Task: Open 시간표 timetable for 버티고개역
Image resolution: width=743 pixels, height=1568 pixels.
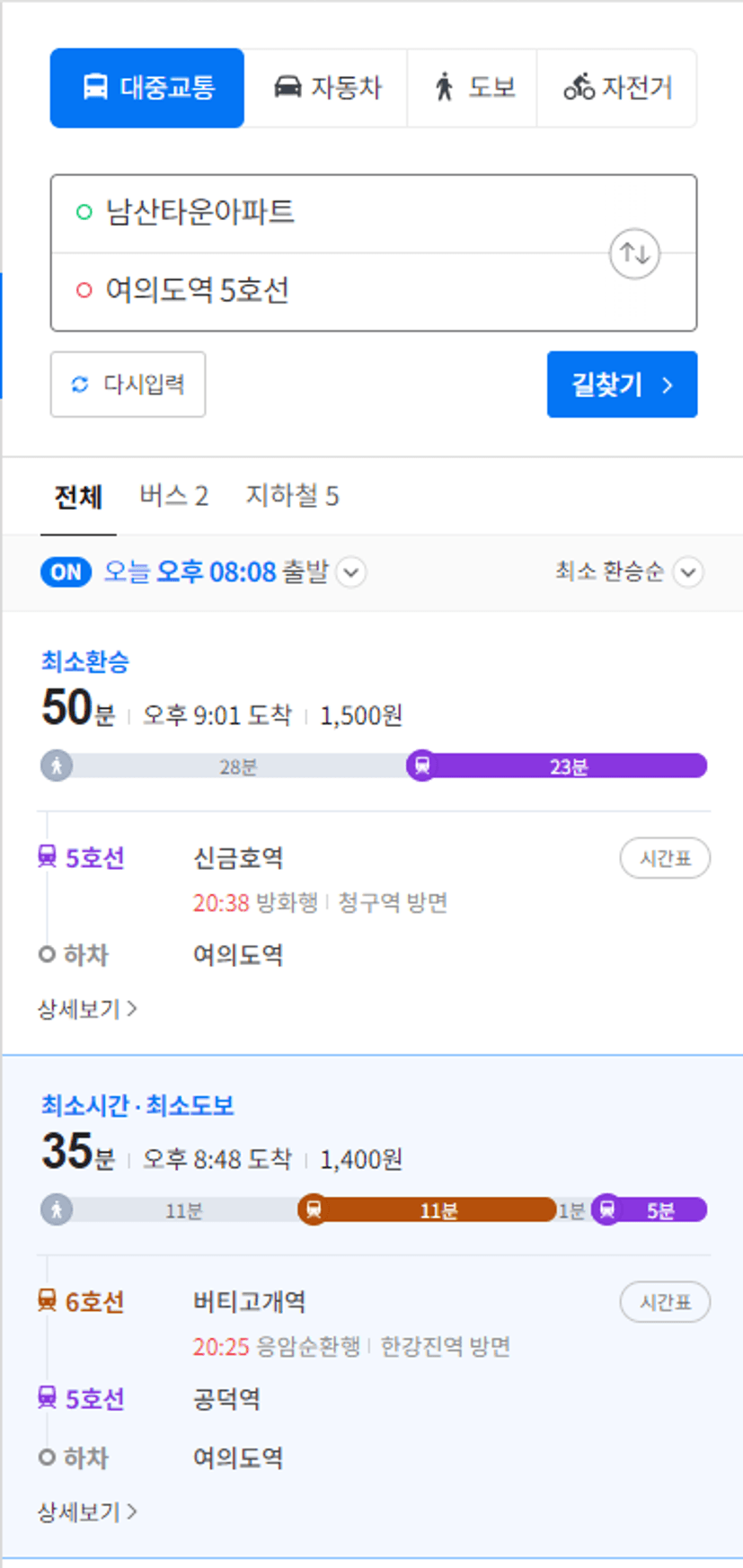Action: pos(665,1302)
